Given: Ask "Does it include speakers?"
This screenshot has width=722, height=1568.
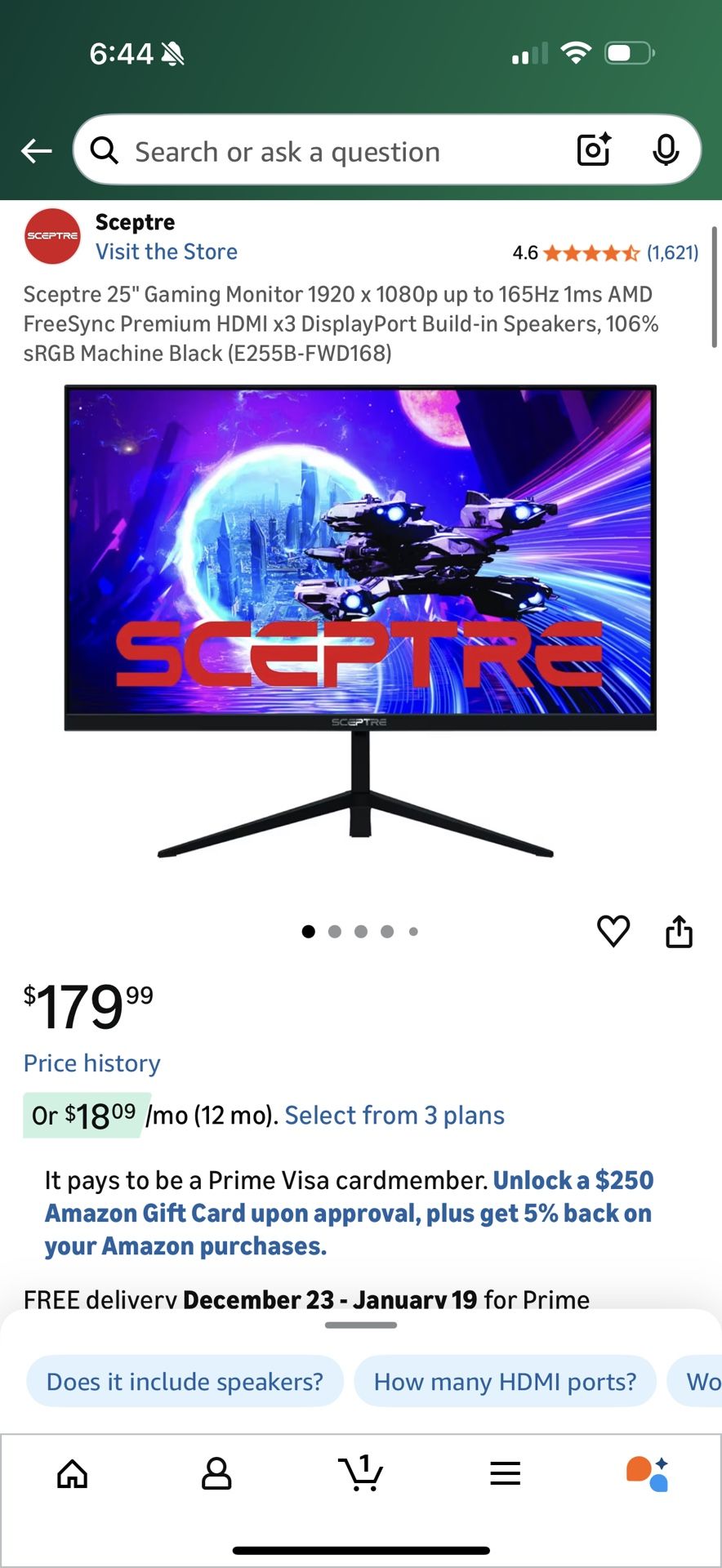Looking at the screenshot, I should (185, 1381).
